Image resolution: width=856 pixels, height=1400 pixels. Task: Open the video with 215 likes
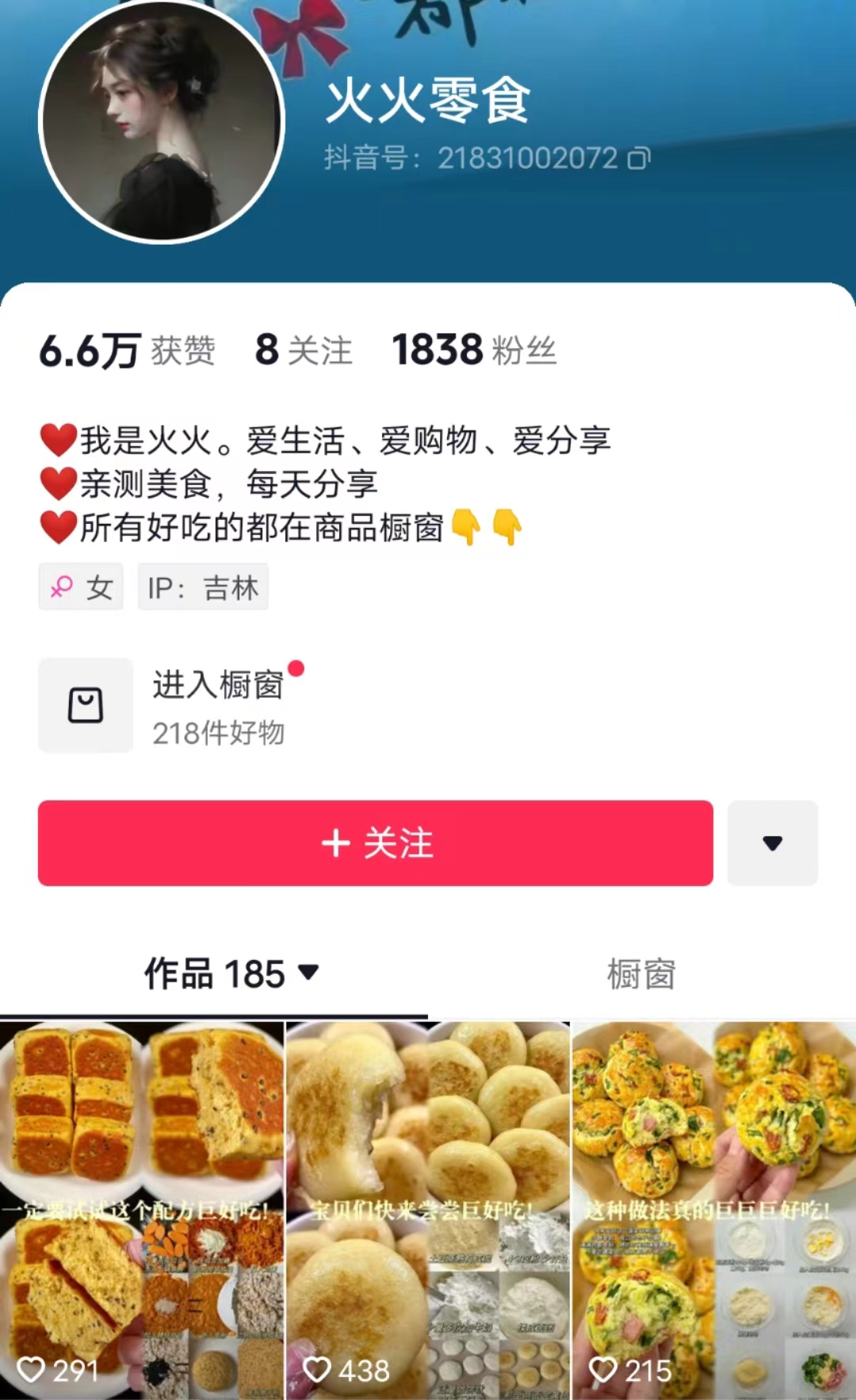click(713, 1209)
